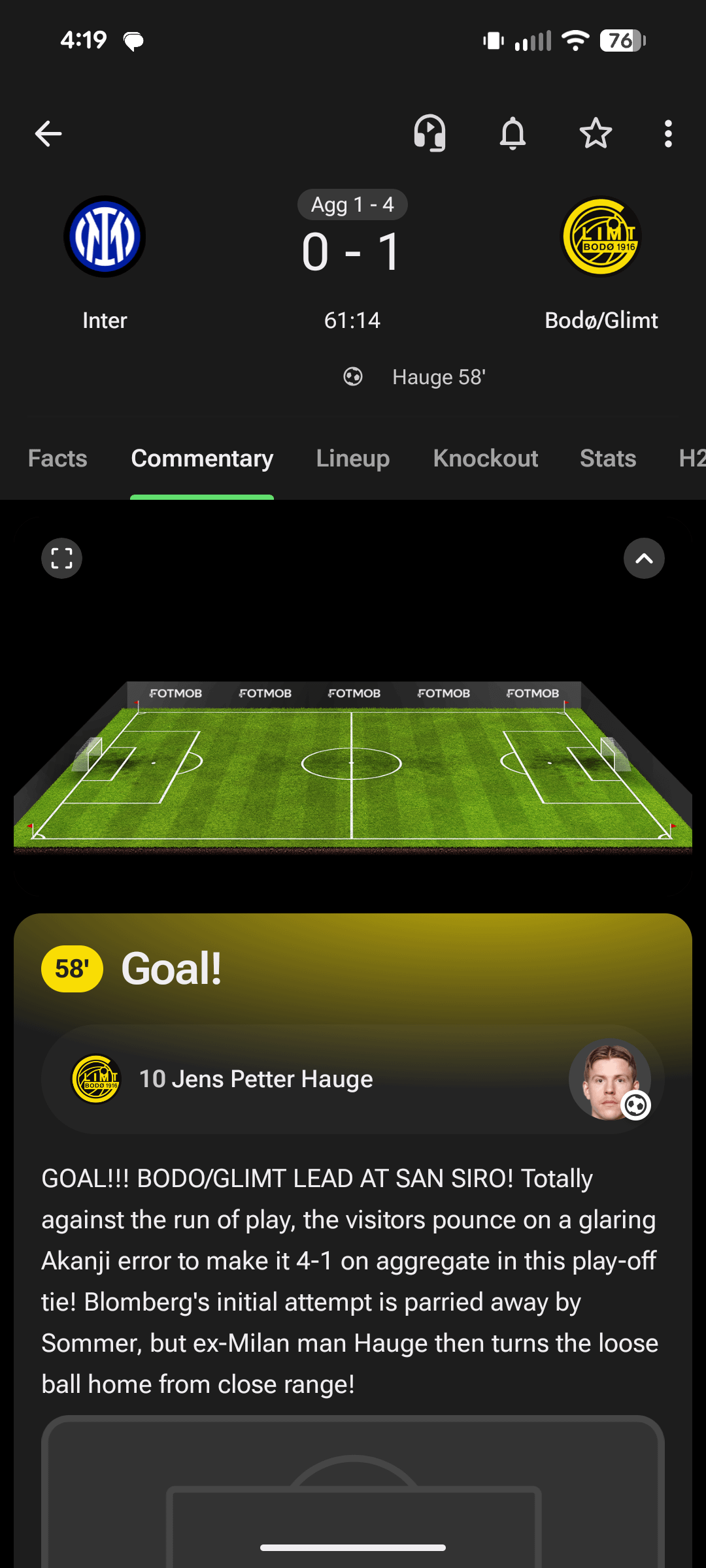
Task: Switch to the Lineup tab
Action: pos(353,459)
